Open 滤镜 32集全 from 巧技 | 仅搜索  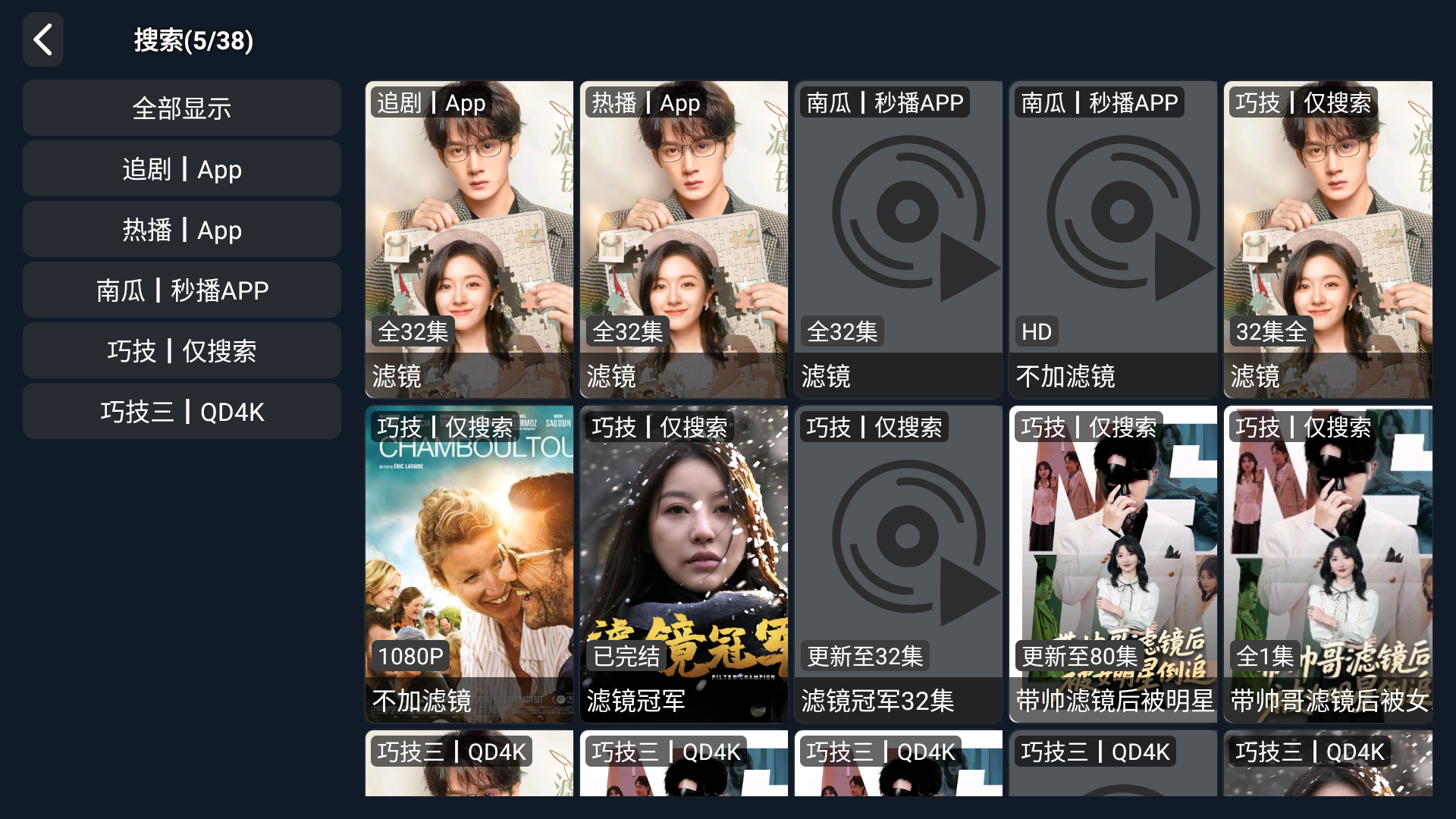coord(1327,239)
